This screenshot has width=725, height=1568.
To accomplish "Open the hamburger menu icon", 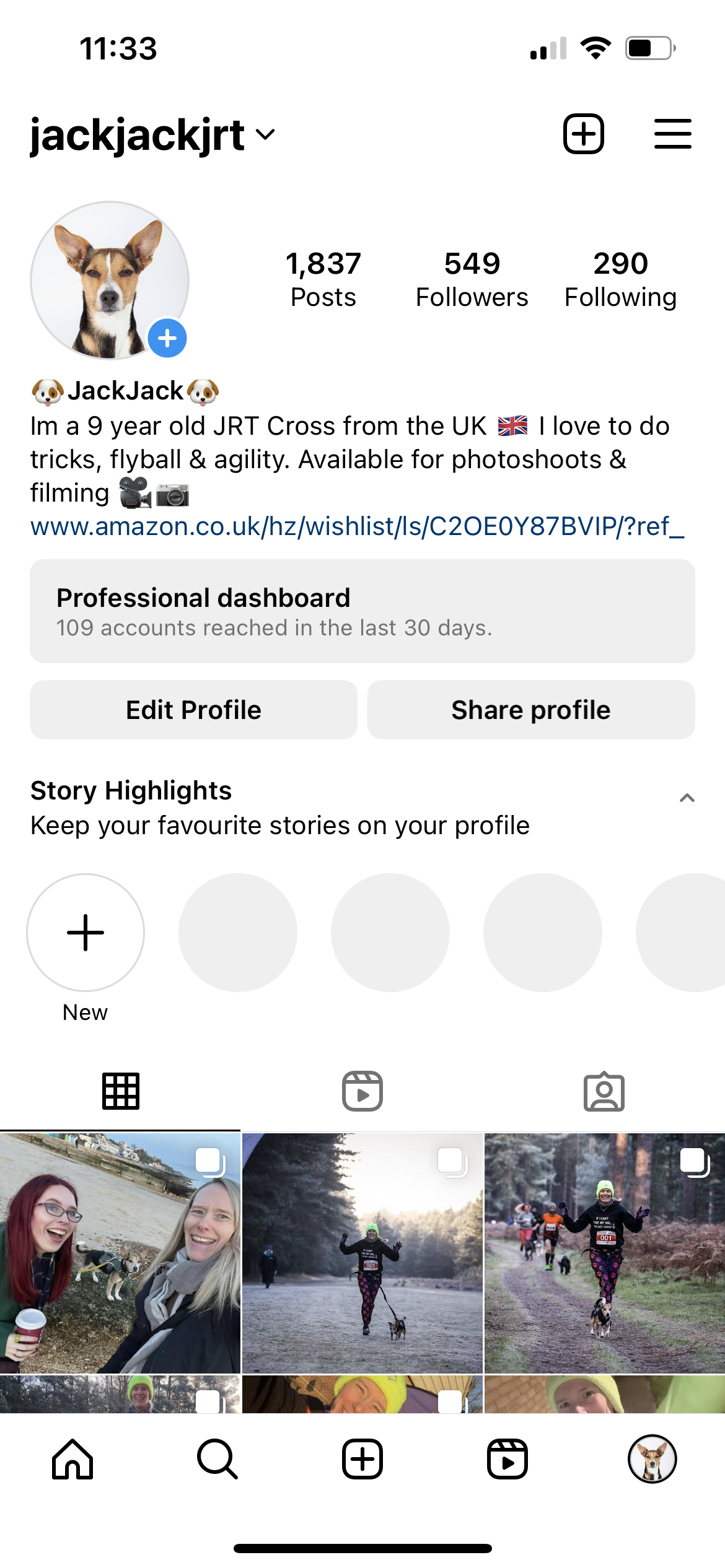I will coord(672,133).
